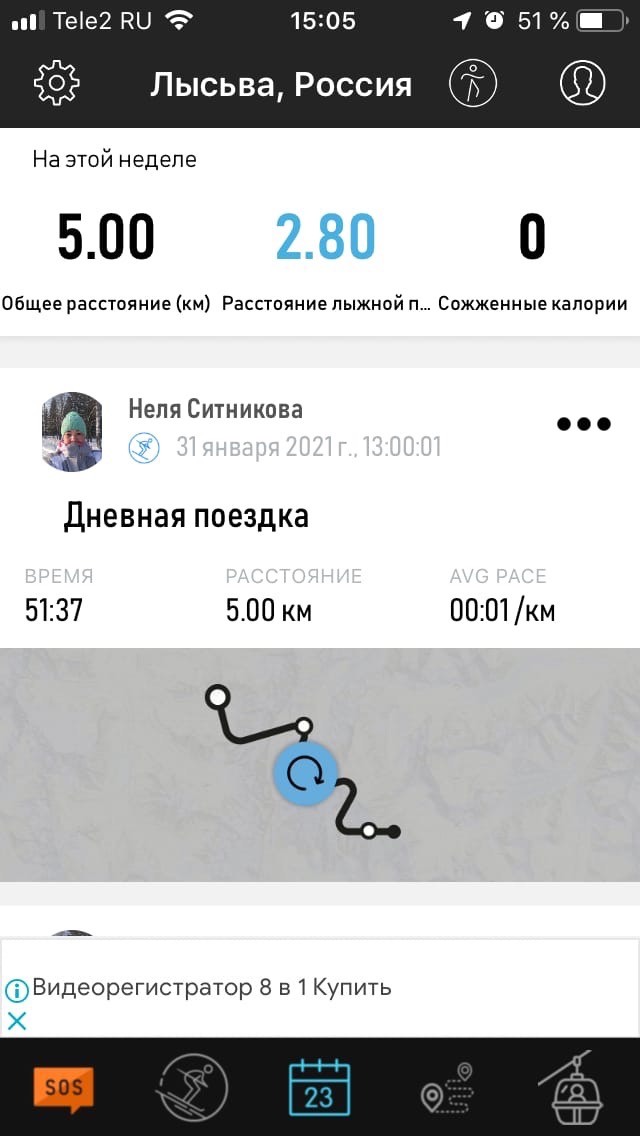Close the ad banner
This screenshot has width=640, height=1136.
(17, 1021)
